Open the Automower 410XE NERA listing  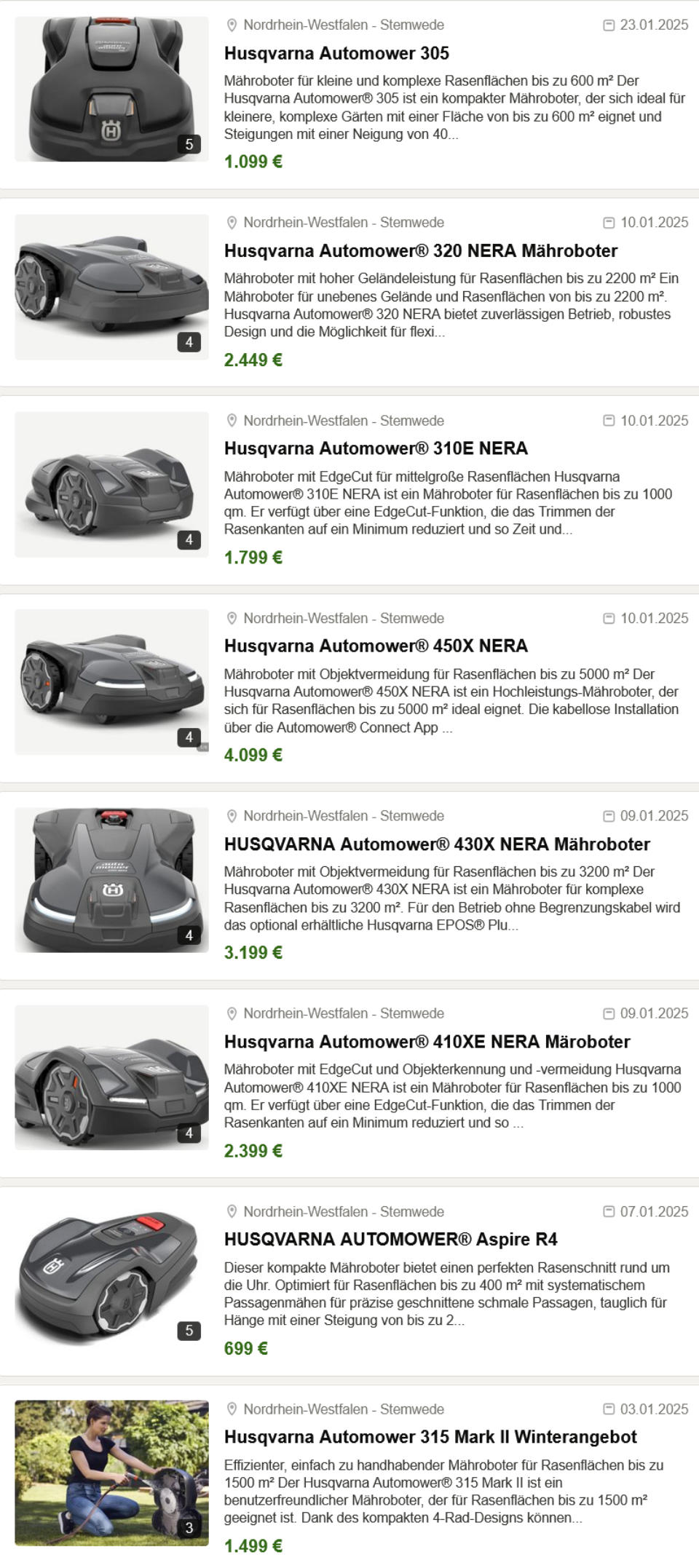pyautogui.click(x=427, y=1042)
